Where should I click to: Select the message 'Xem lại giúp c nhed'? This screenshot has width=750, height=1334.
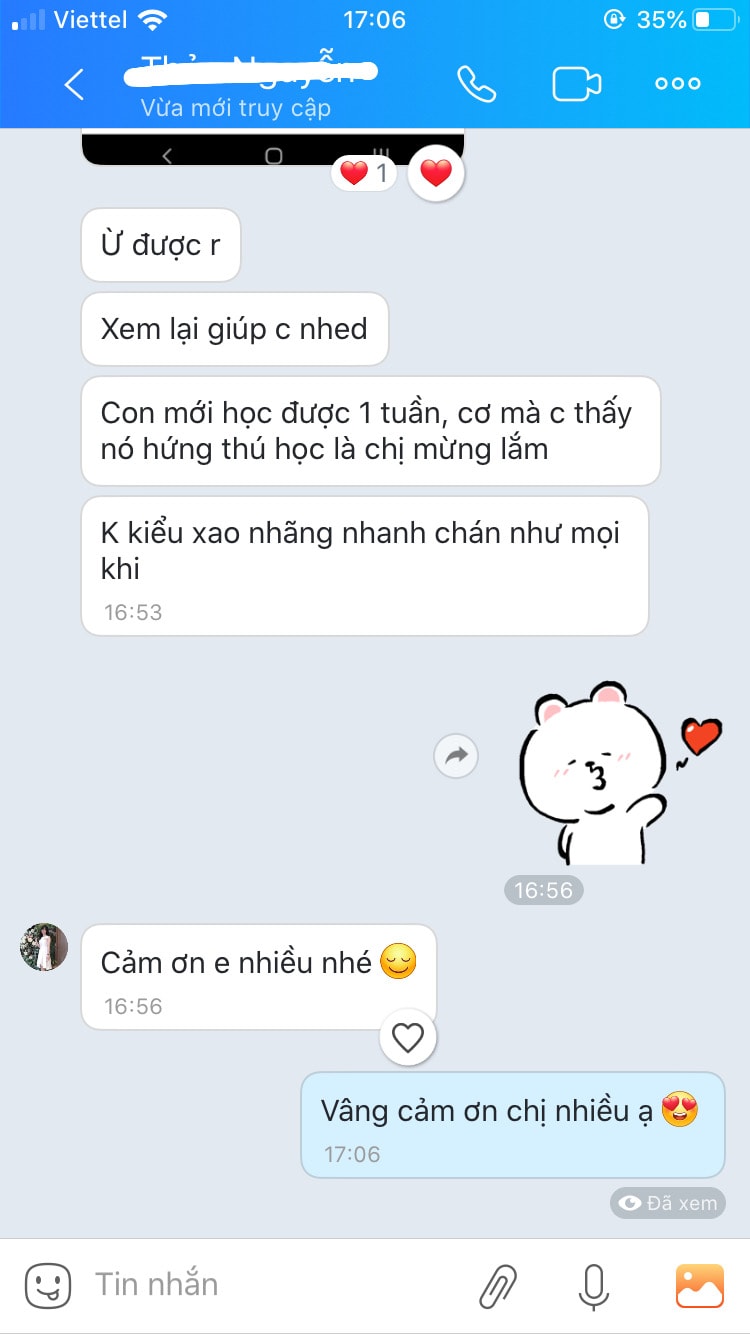tap(234, 329)
